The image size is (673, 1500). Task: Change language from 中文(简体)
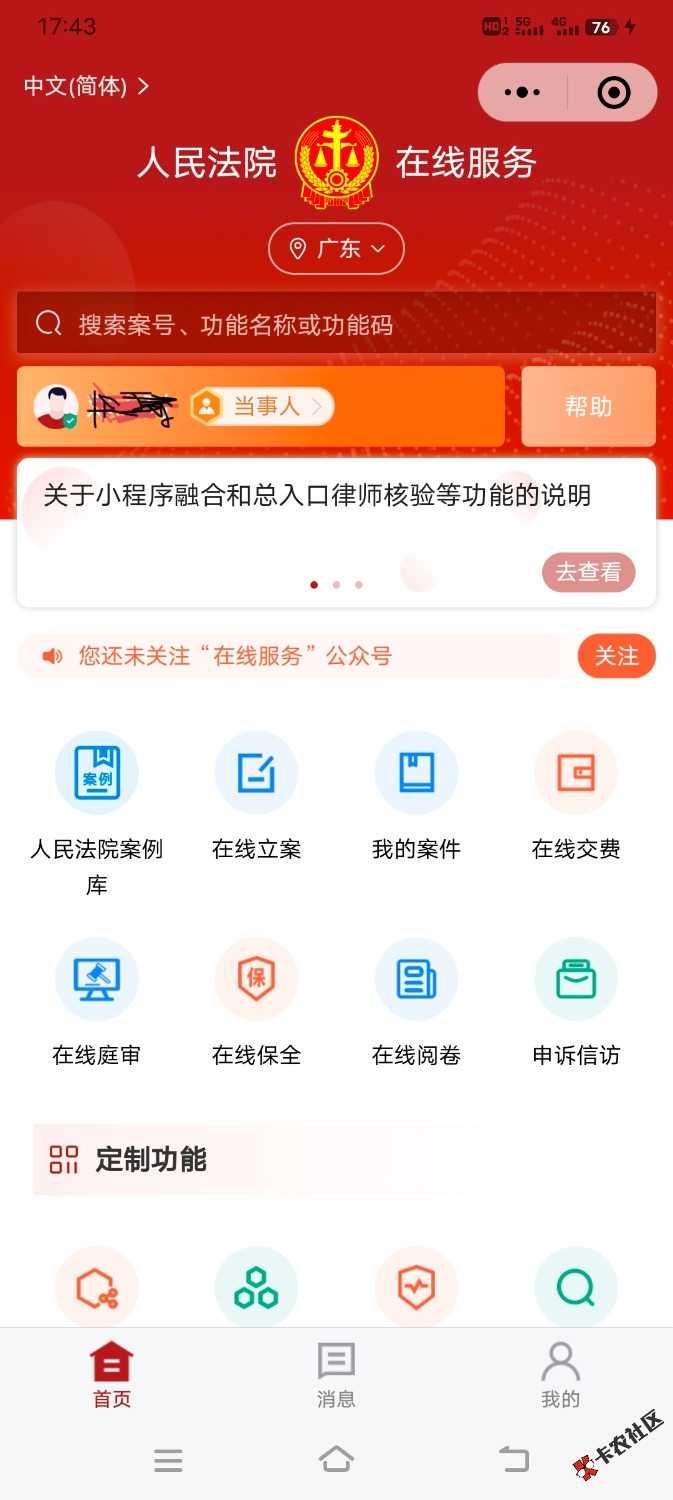86,86
